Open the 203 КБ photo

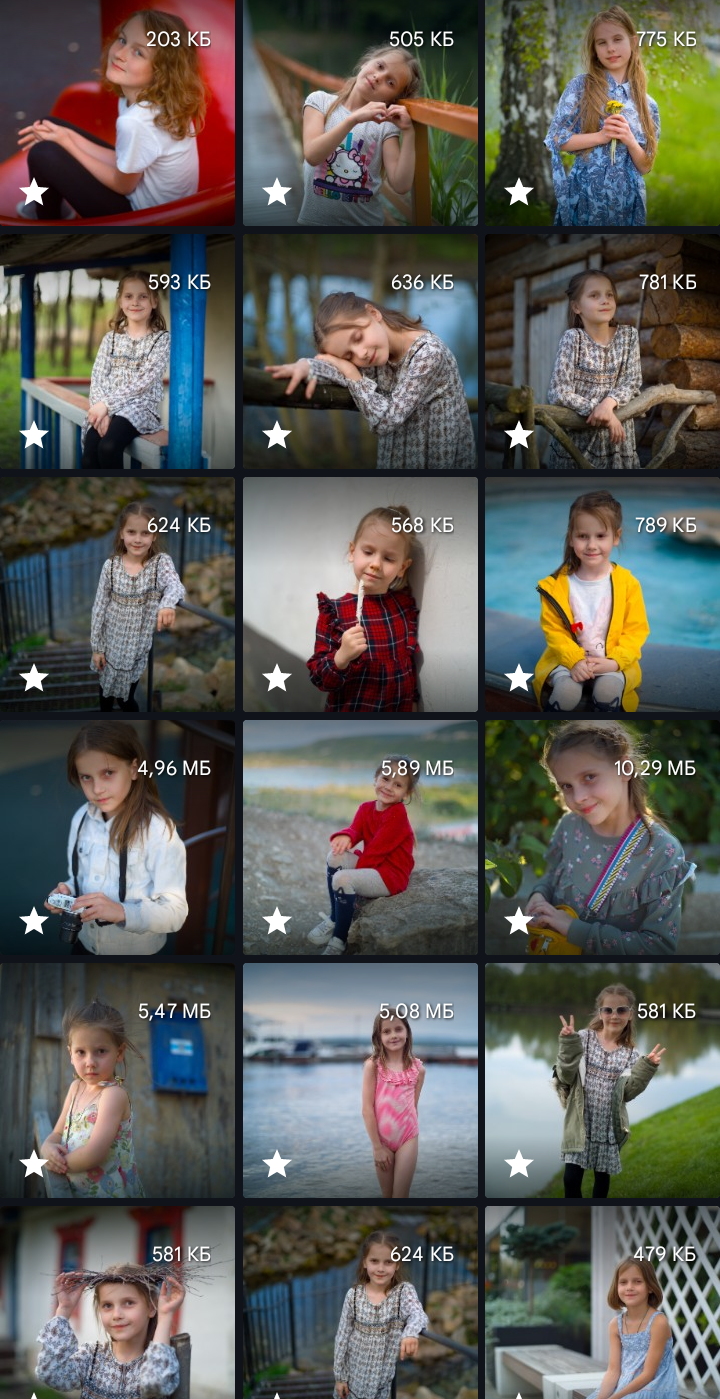[117, 112]
